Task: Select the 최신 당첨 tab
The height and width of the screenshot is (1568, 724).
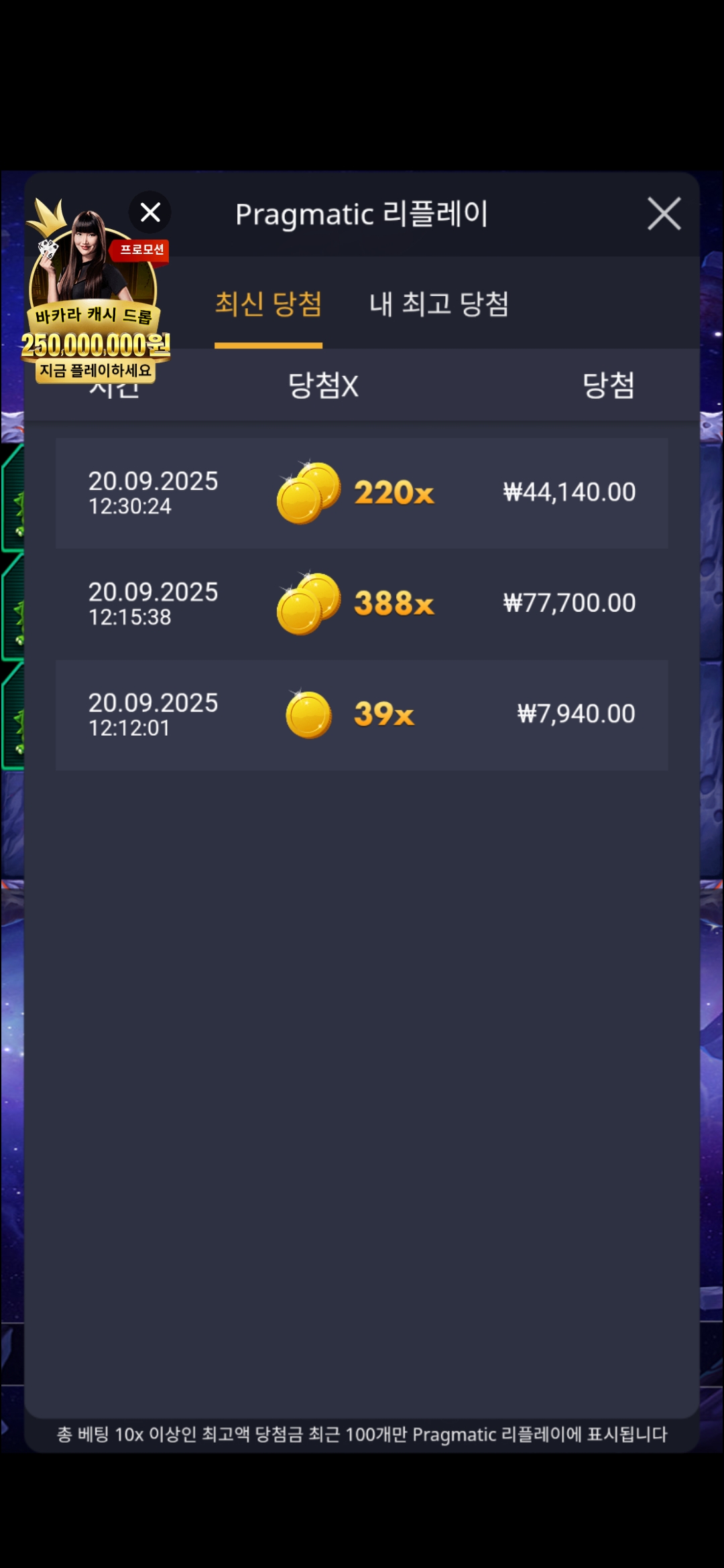Action: point(268,304)
